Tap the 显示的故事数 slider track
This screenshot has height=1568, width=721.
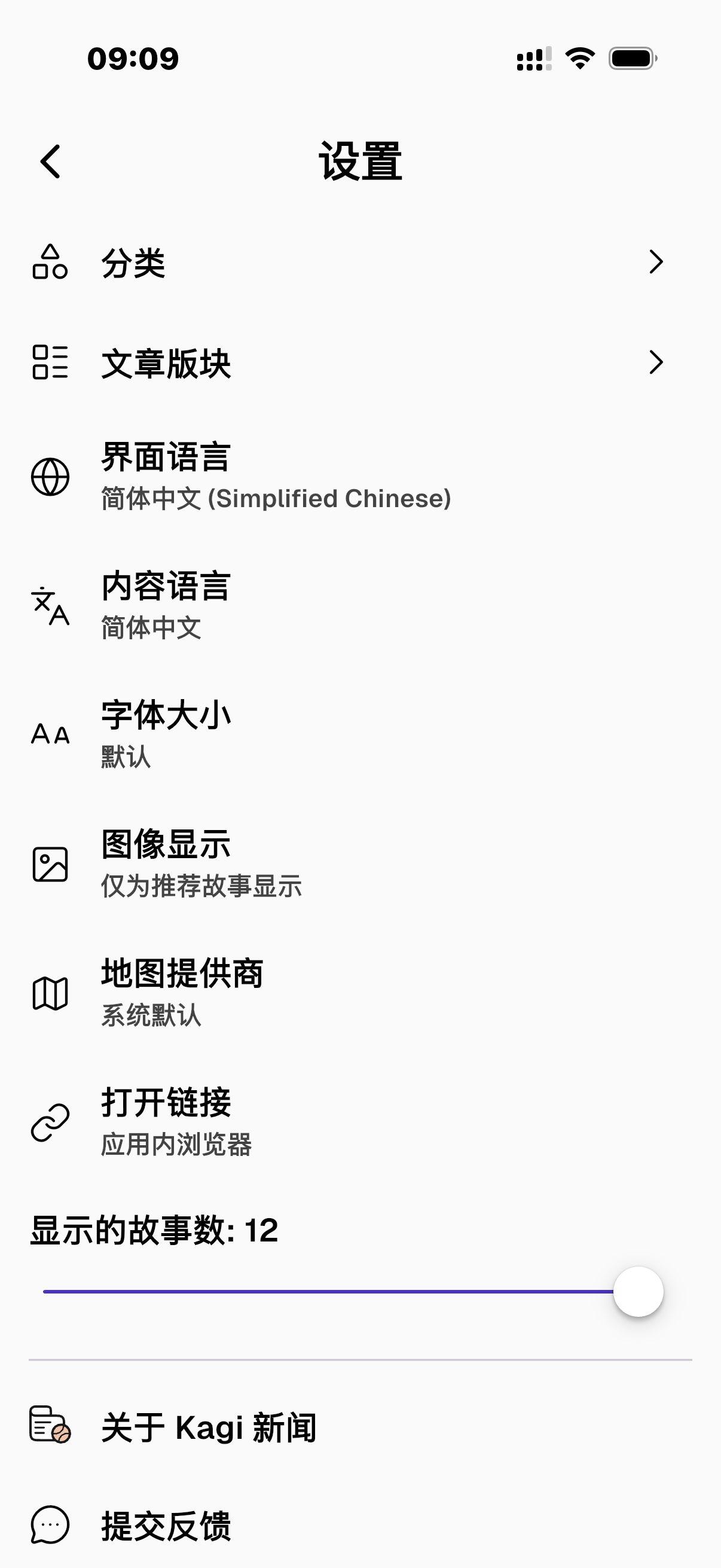329,1291
